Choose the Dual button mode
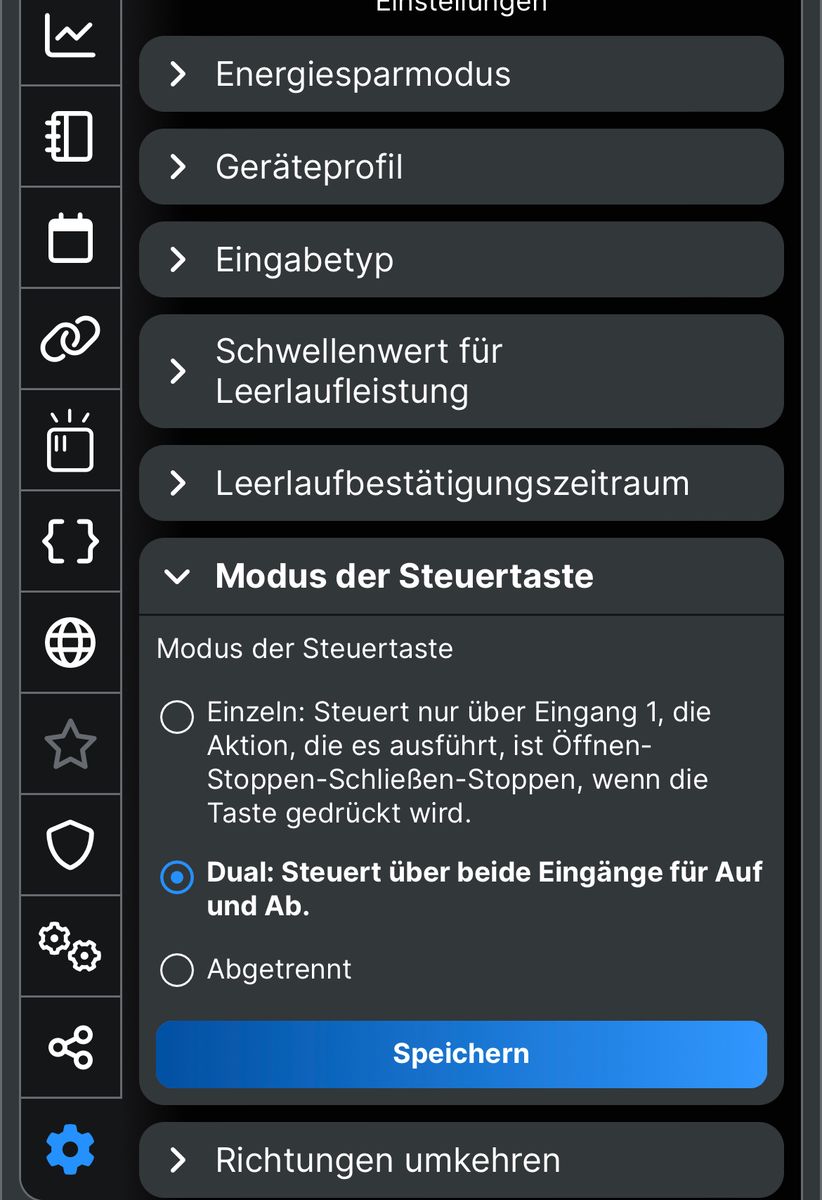This screenshot has height=1200, width=822. (x=177, y=878)
